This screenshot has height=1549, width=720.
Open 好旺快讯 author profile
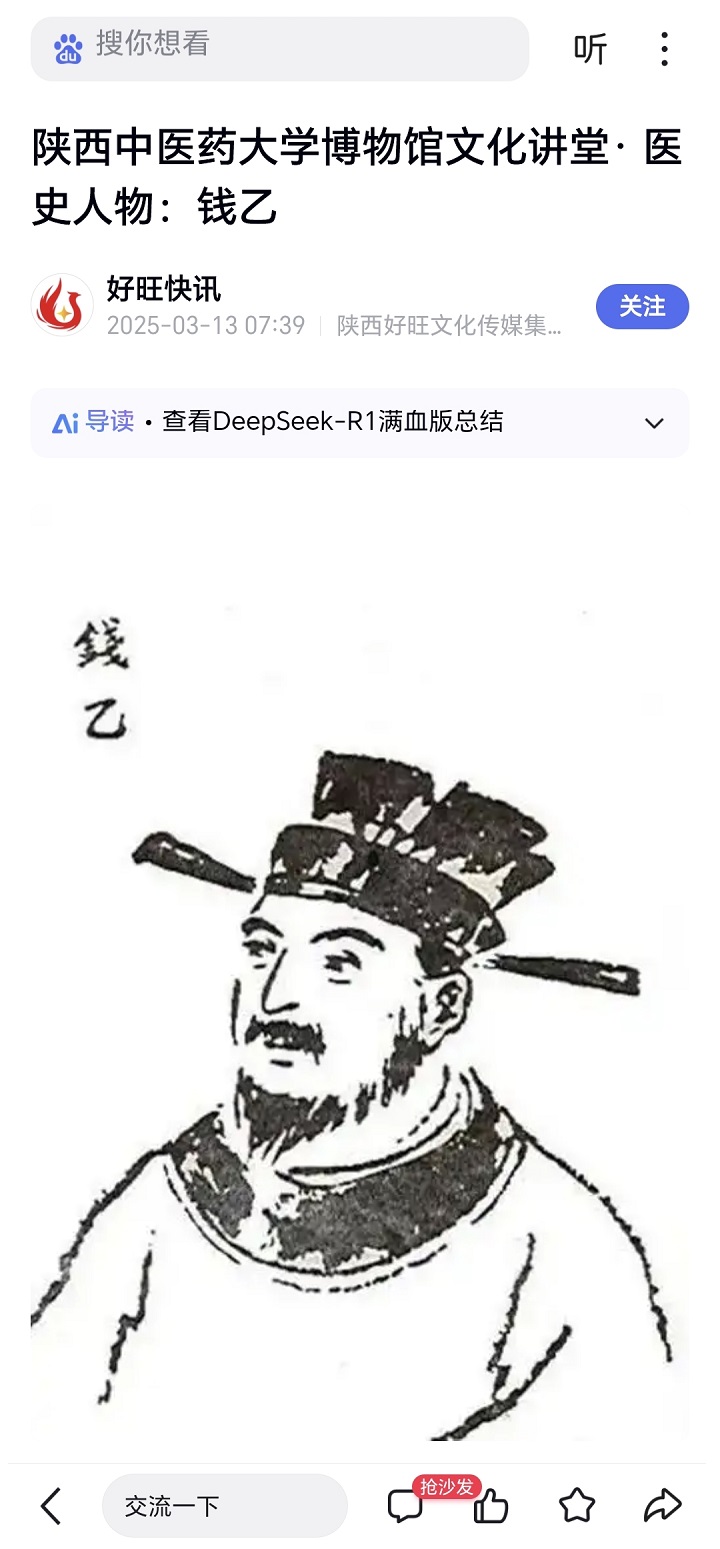pos(163,289)
